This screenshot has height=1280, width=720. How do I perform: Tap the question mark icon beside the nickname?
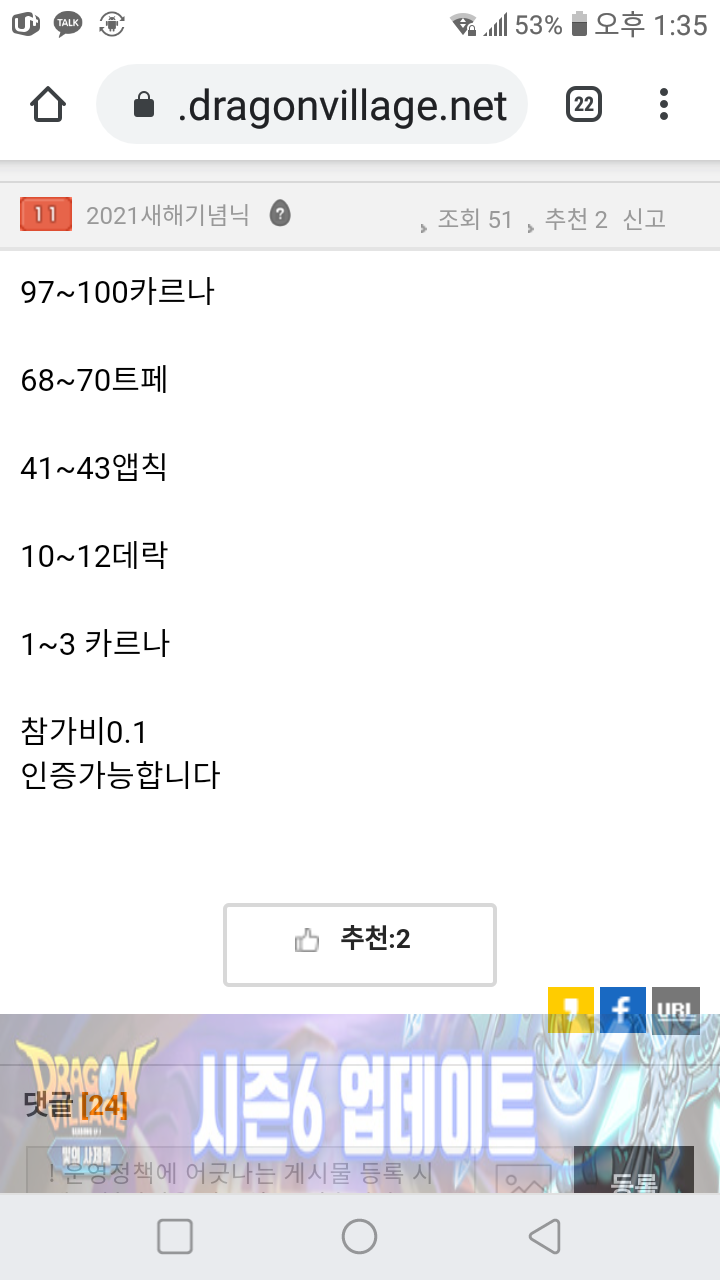pyautogui.click(x=280, y=213)
